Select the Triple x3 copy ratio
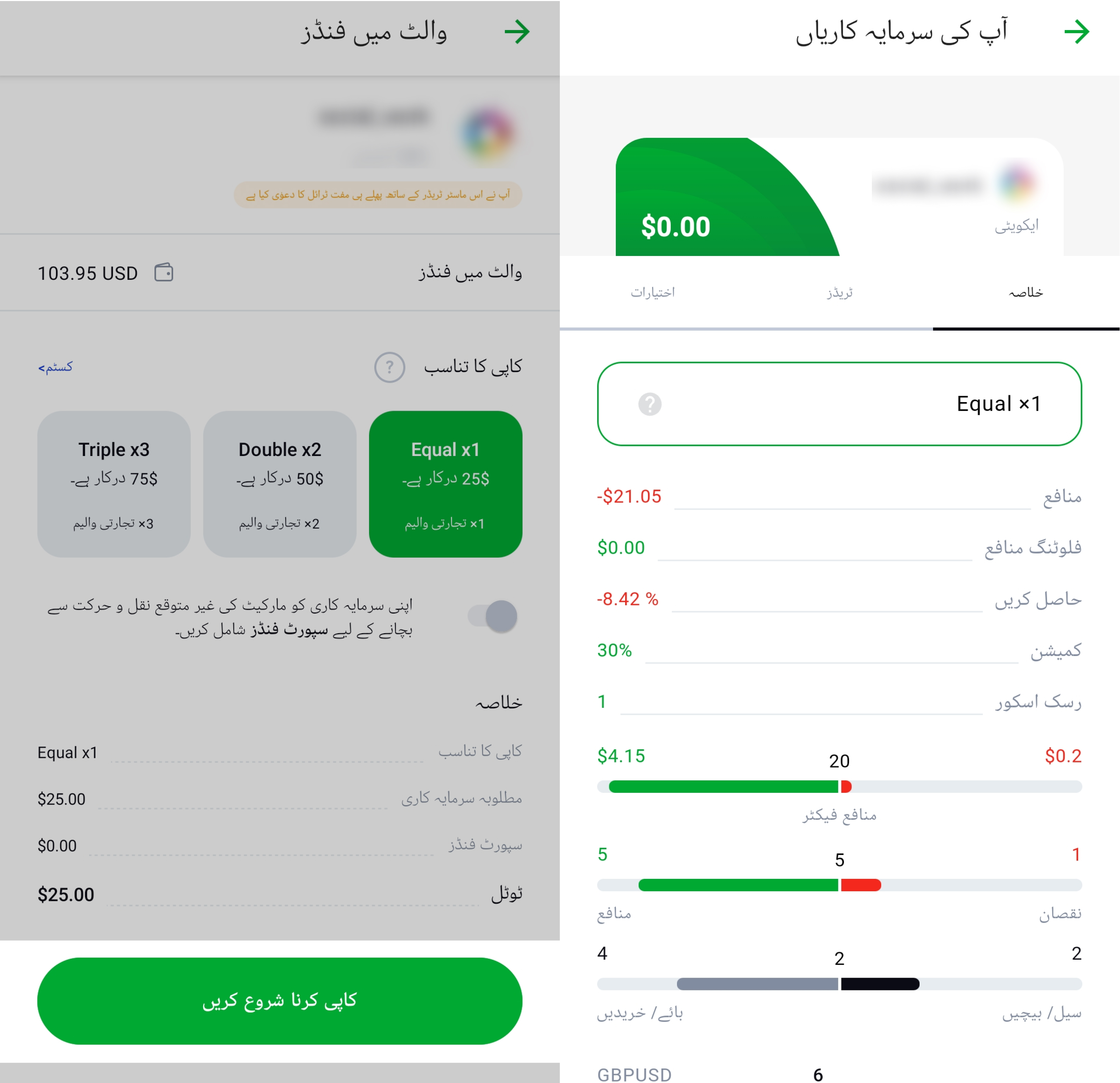 click(114, 484)
